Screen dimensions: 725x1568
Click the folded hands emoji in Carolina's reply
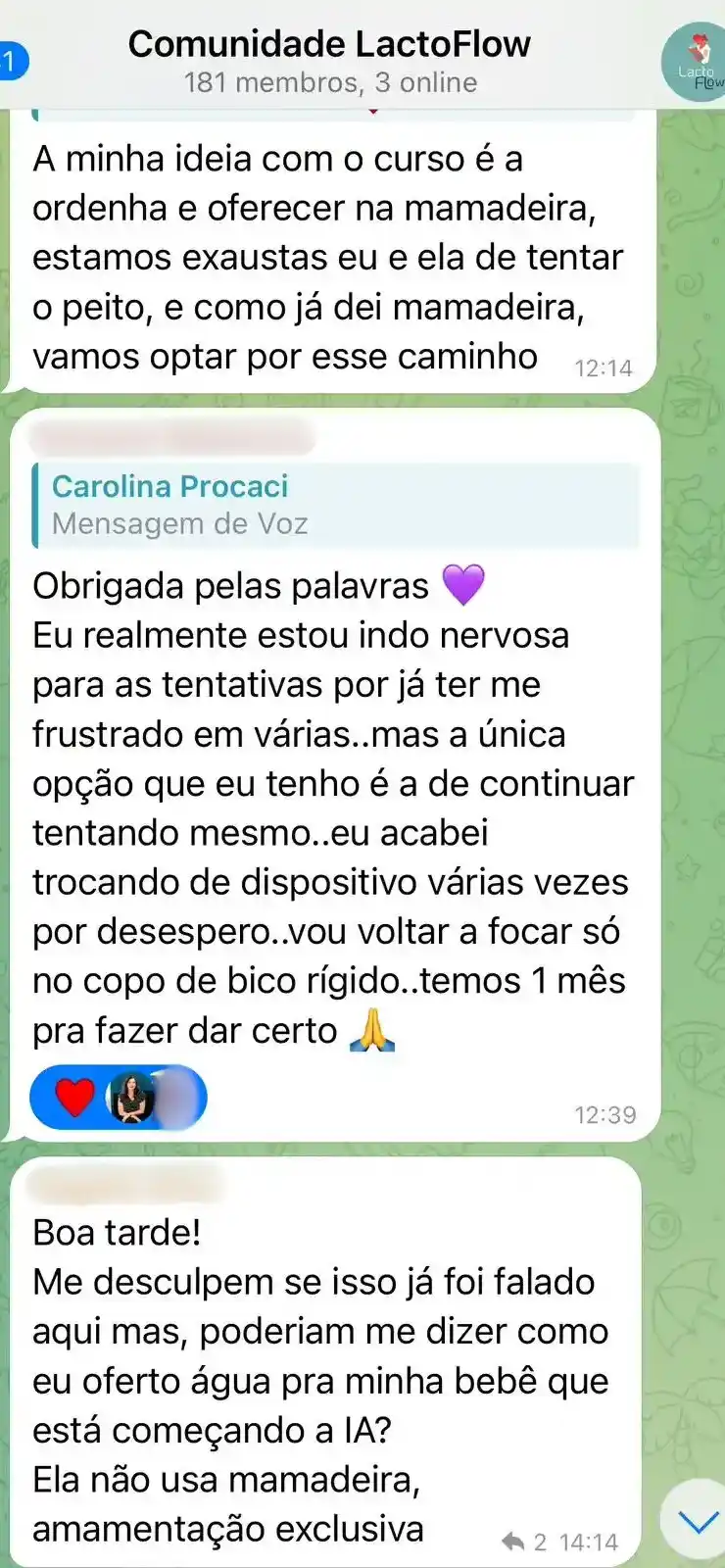pos(375,1030)
